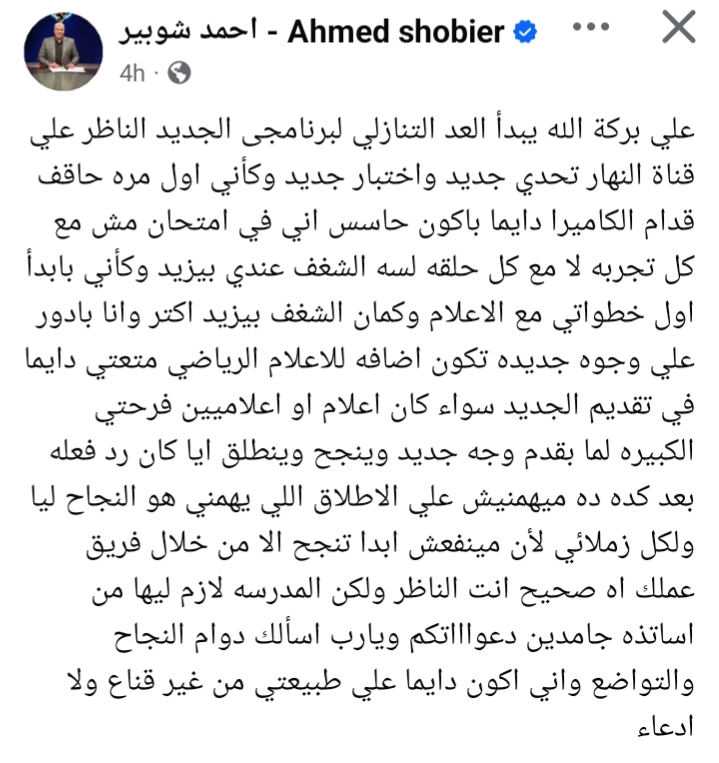Close the post with the X button
This screenshot has width=719, height=763.
[x=679, y=29]
